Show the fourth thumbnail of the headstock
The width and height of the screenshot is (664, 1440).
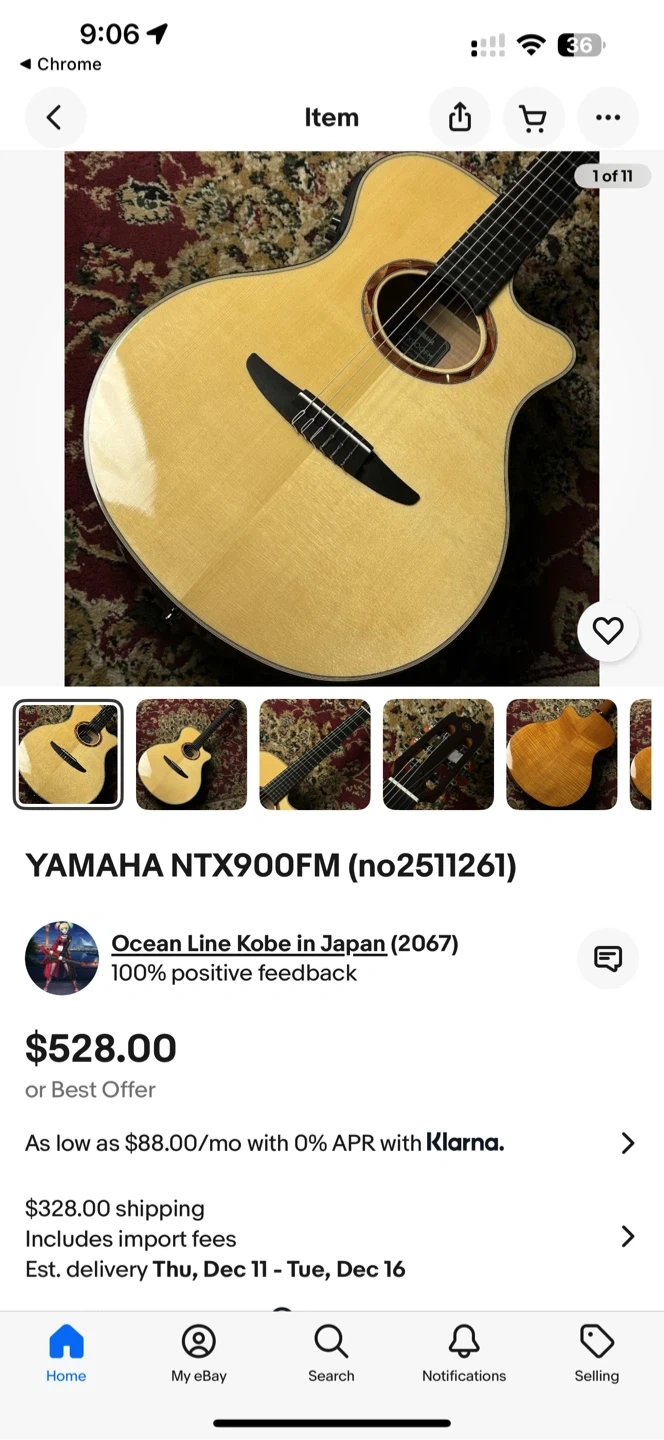[438, 754]
